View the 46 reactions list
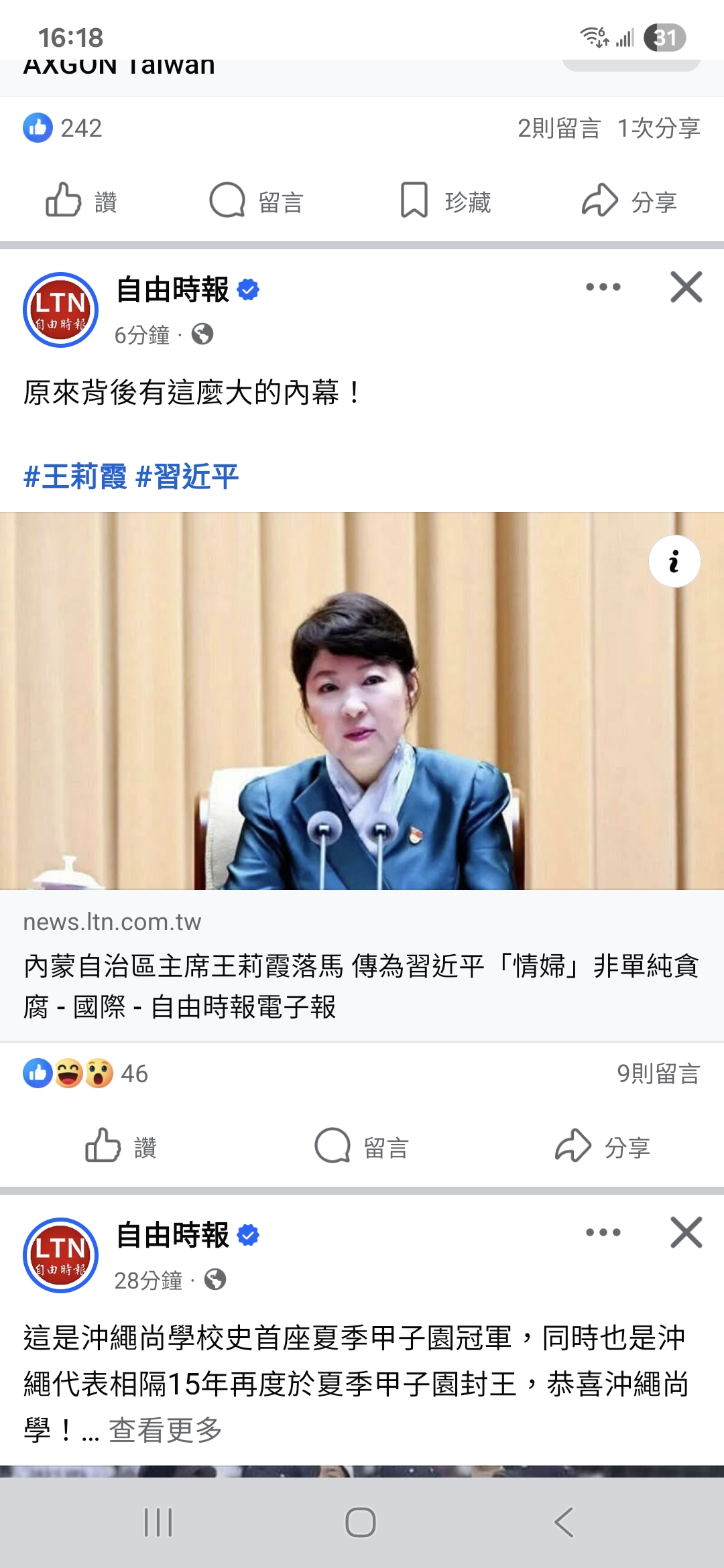 tap(86, 1073)
